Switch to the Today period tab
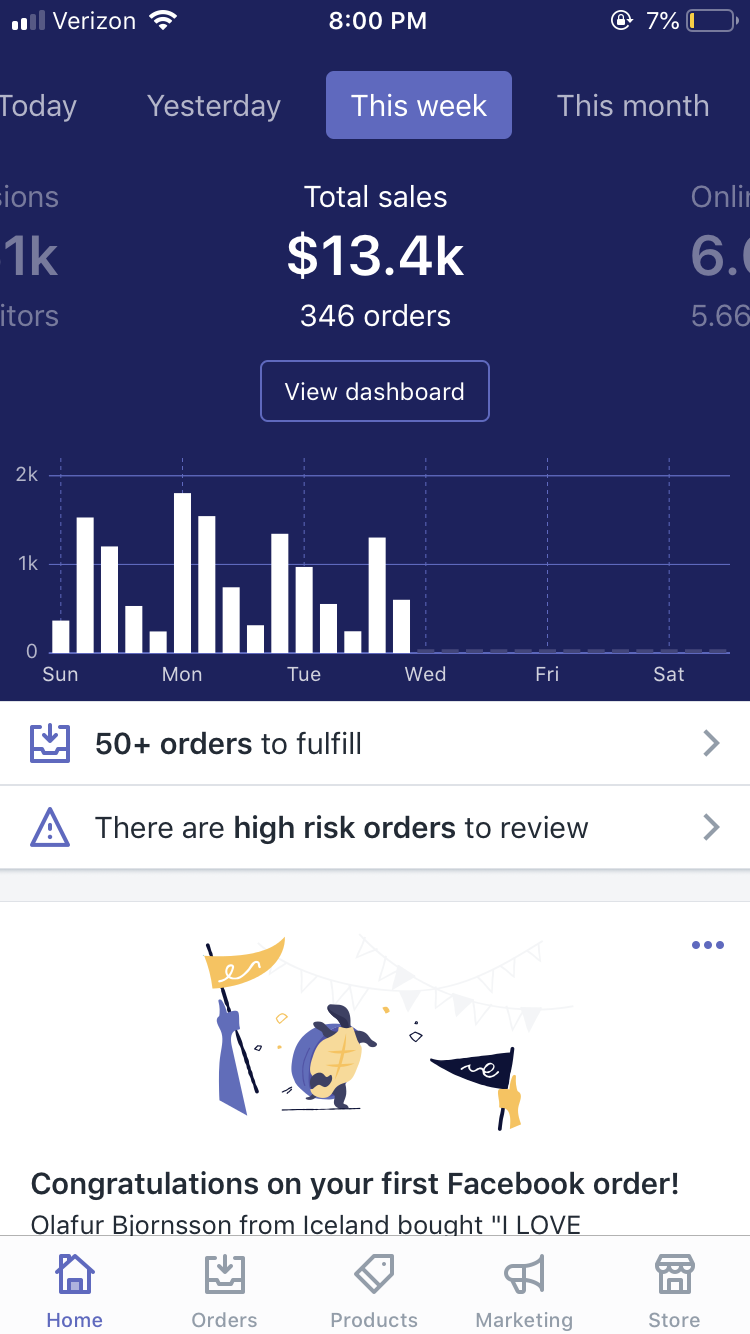 pyautogui.click(x=38, y=106)
